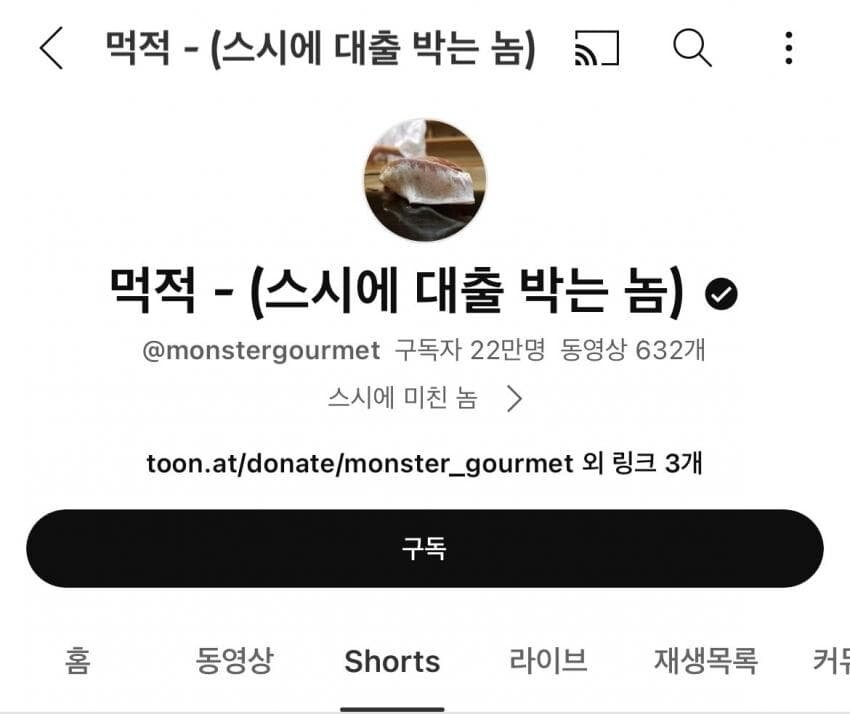Open the three-dot overflow menu
Viewport: 850px width, 714px height.
pyautogui.click(x=789, y=48)
